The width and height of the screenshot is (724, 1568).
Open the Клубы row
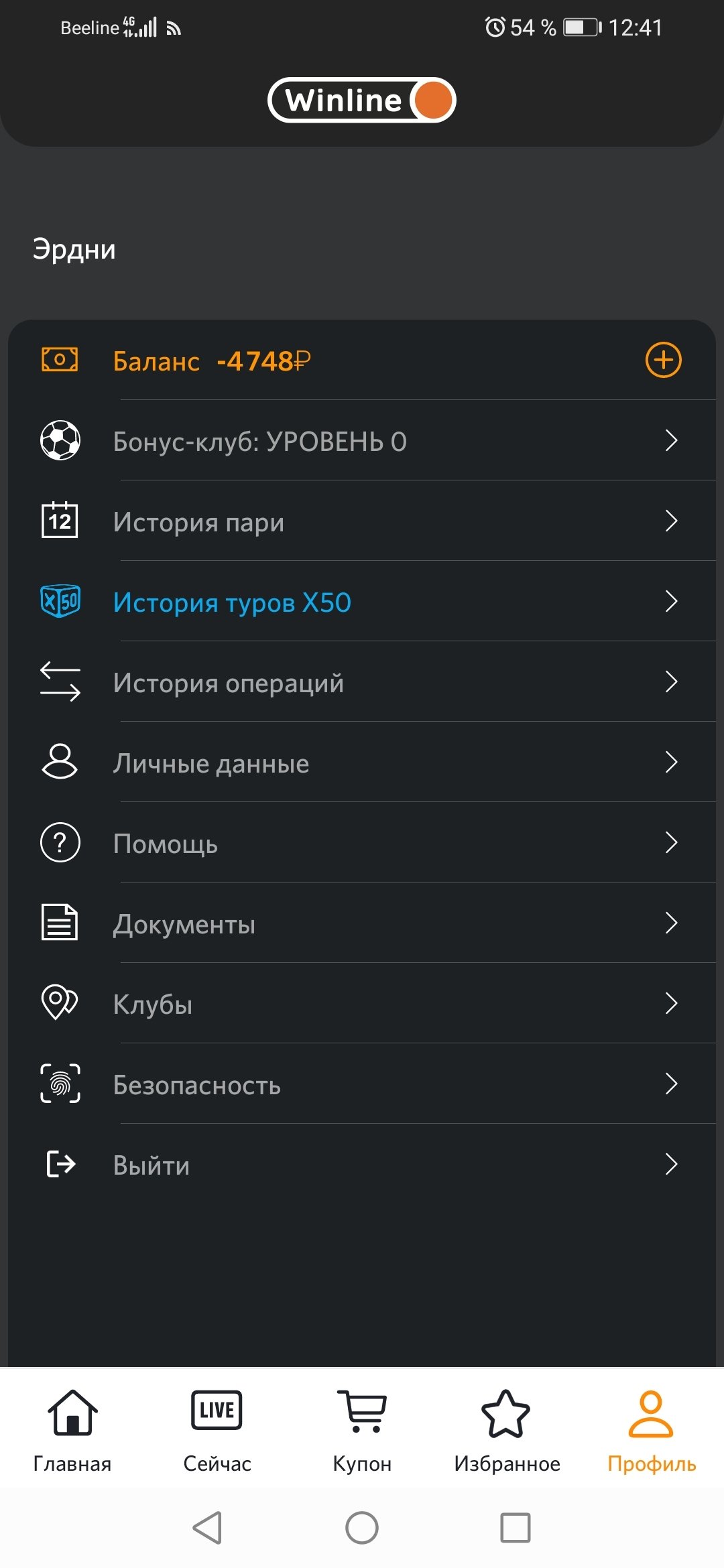point(362,1004)
